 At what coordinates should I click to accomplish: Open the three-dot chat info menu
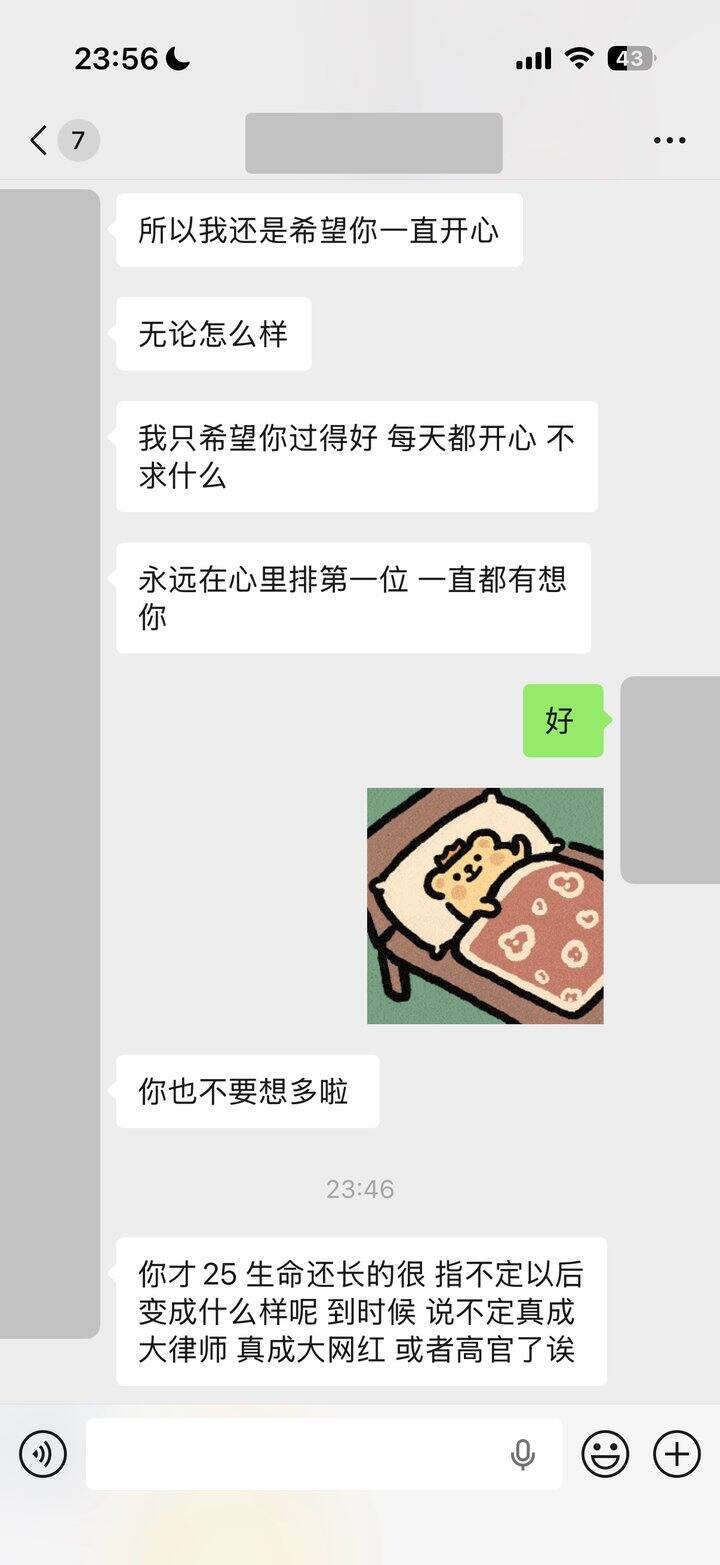point(669,141)
